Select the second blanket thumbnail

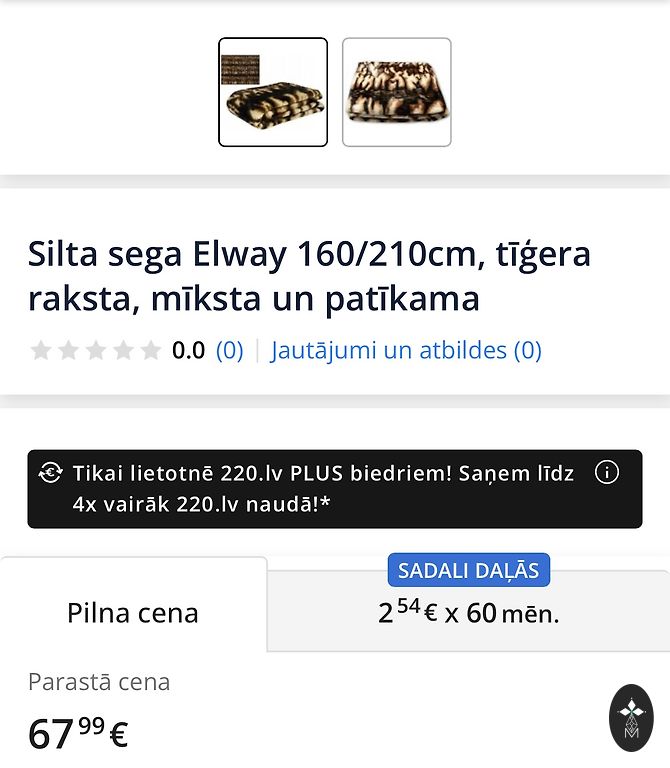click(x=397, y=92)
